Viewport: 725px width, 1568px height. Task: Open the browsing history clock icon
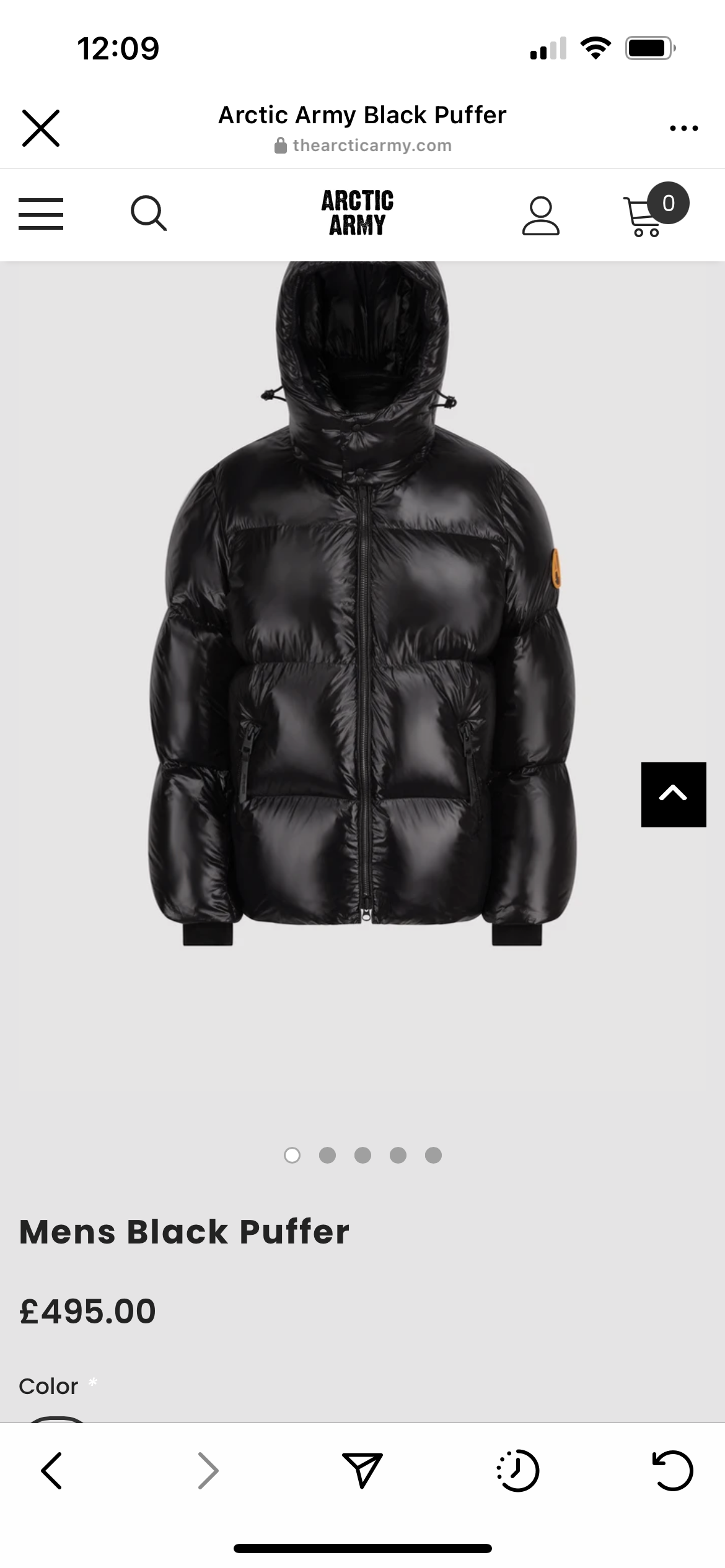click(518, 1470)
